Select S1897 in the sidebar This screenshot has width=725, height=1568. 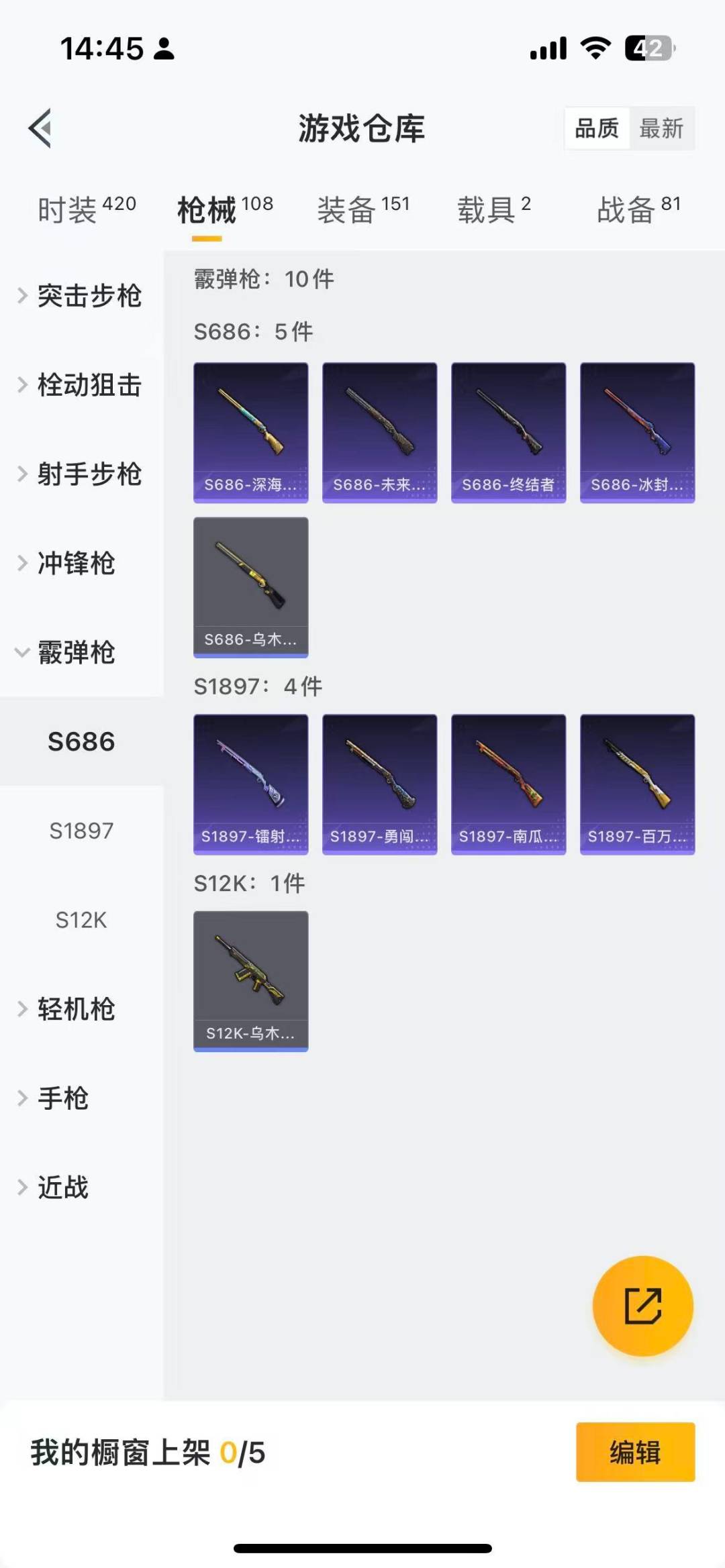tap(81, 831)
